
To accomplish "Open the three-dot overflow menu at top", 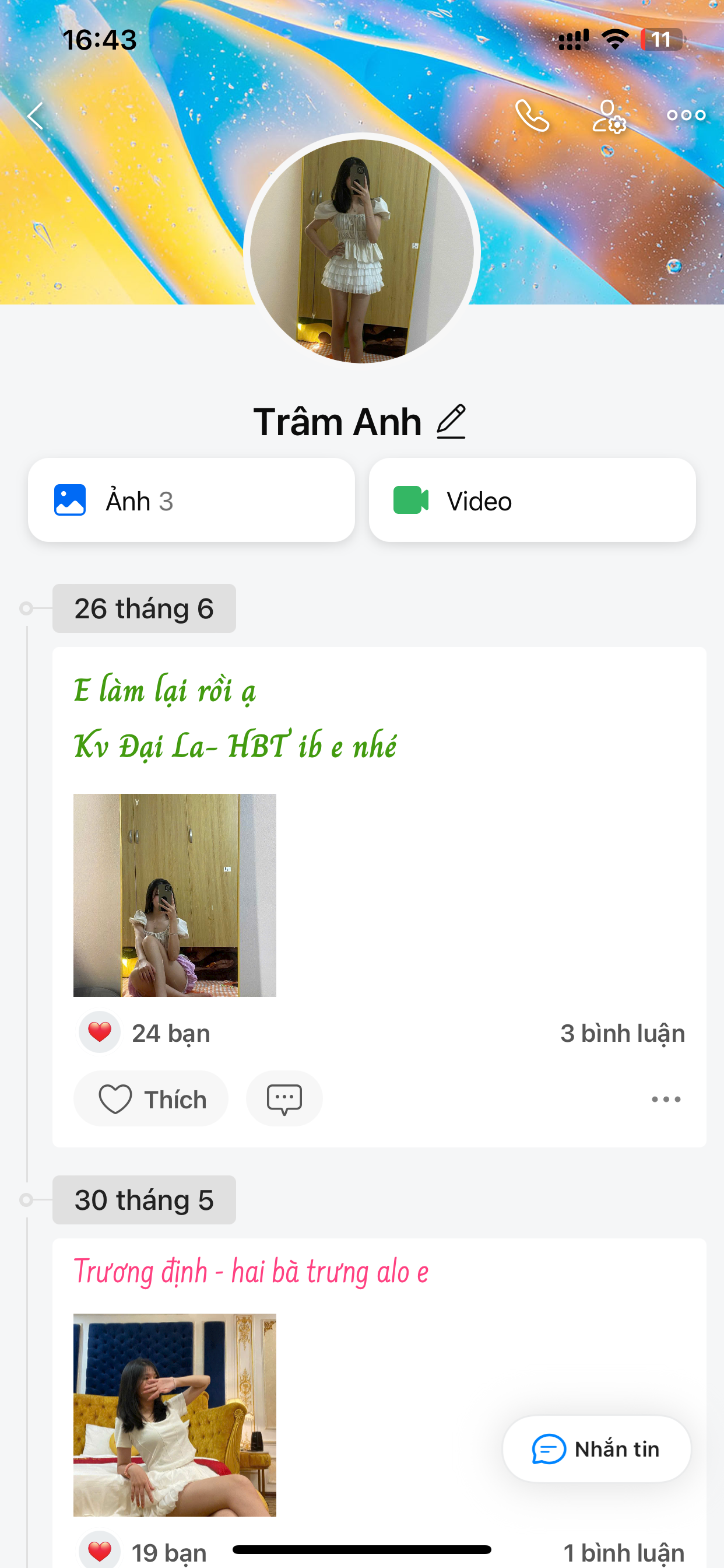I will 686,115.
